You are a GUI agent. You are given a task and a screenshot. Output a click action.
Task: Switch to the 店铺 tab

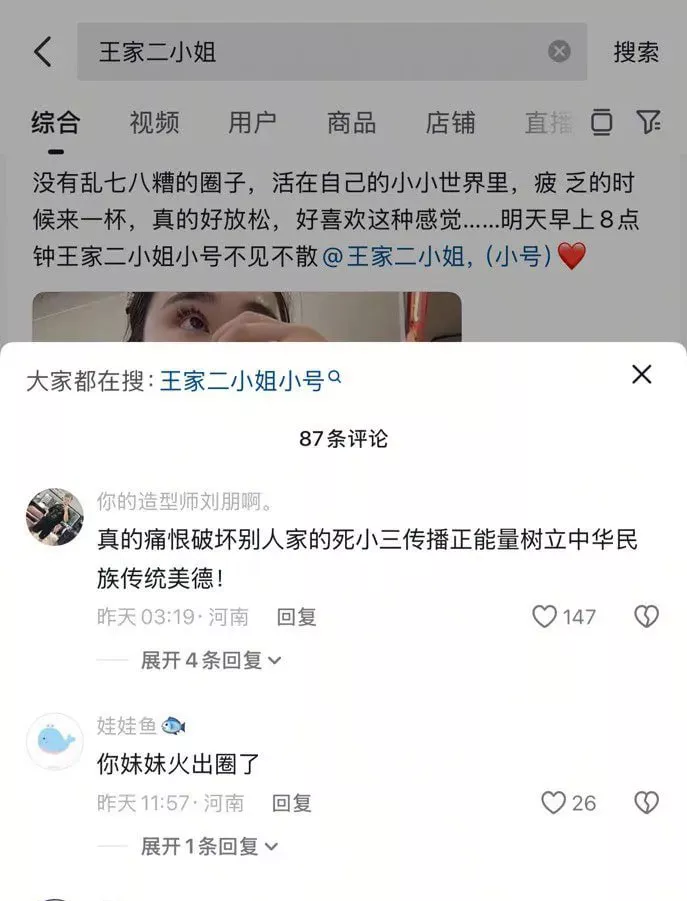coord(450,123)
